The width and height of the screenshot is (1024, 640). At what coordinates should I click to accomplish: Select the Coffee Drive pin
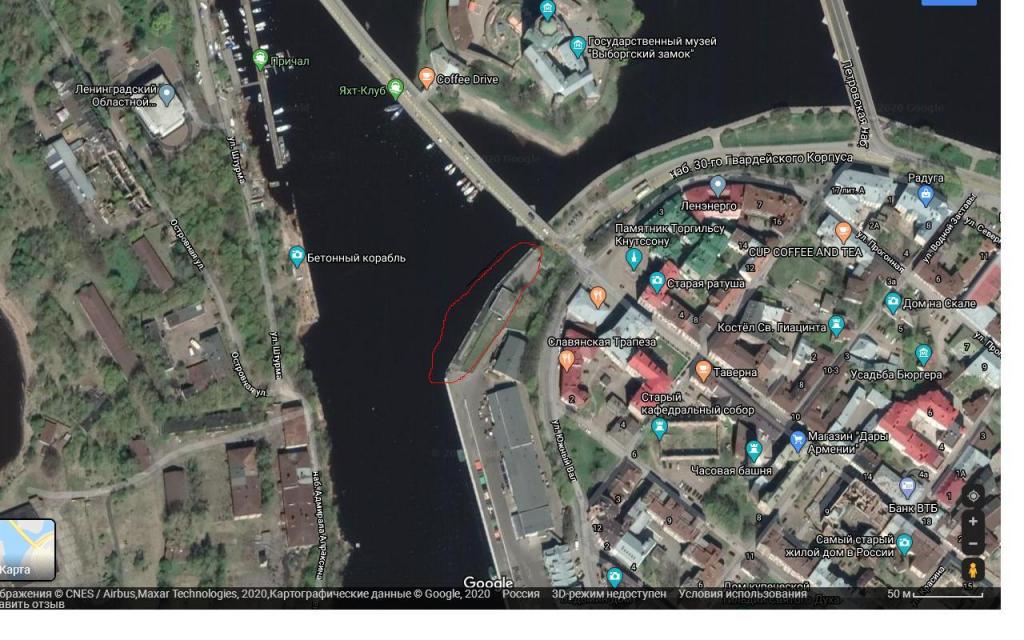click(427, 78)
